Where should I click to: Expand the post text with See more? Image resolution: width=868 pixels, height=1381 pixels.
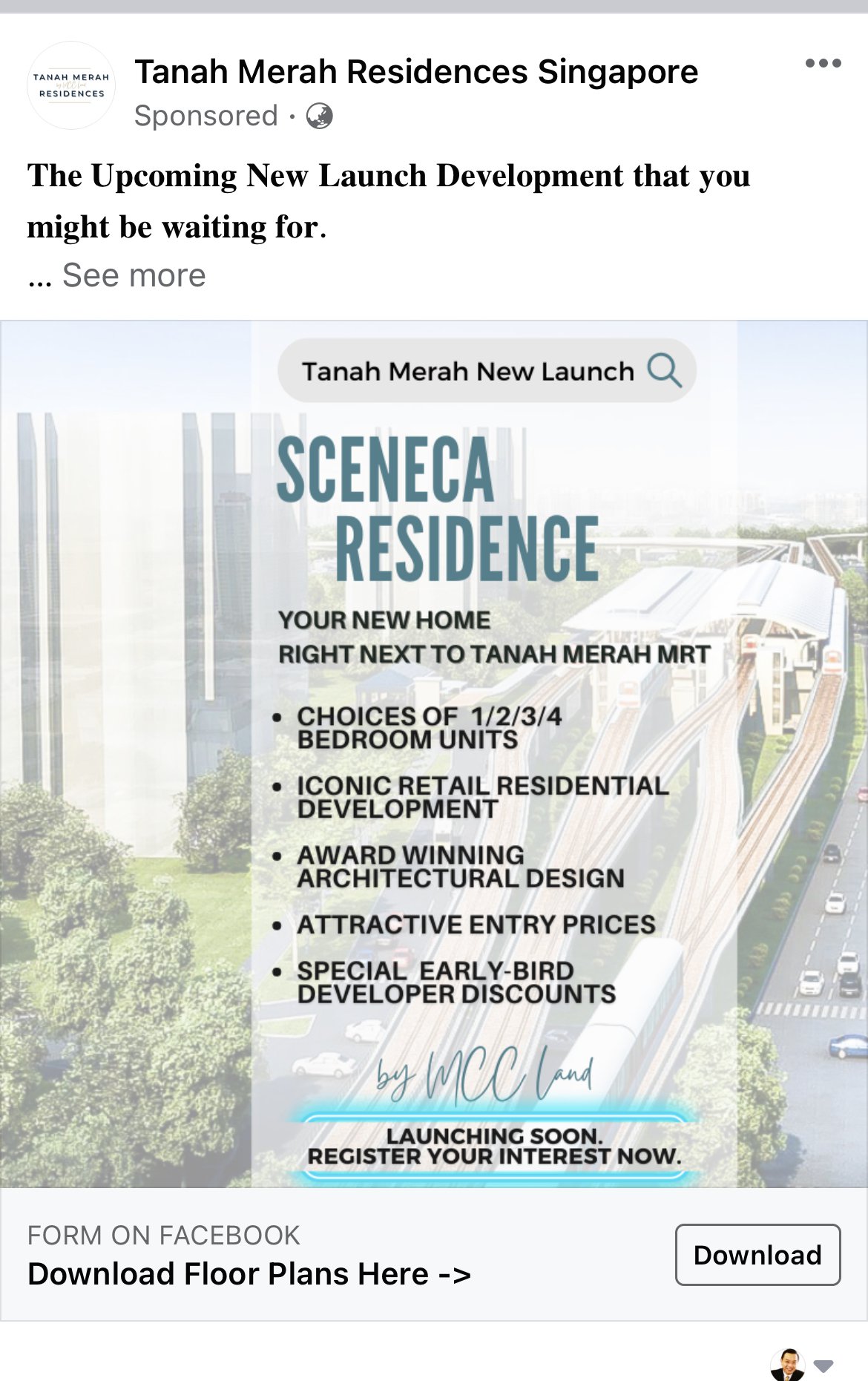(x=134, y=275)
